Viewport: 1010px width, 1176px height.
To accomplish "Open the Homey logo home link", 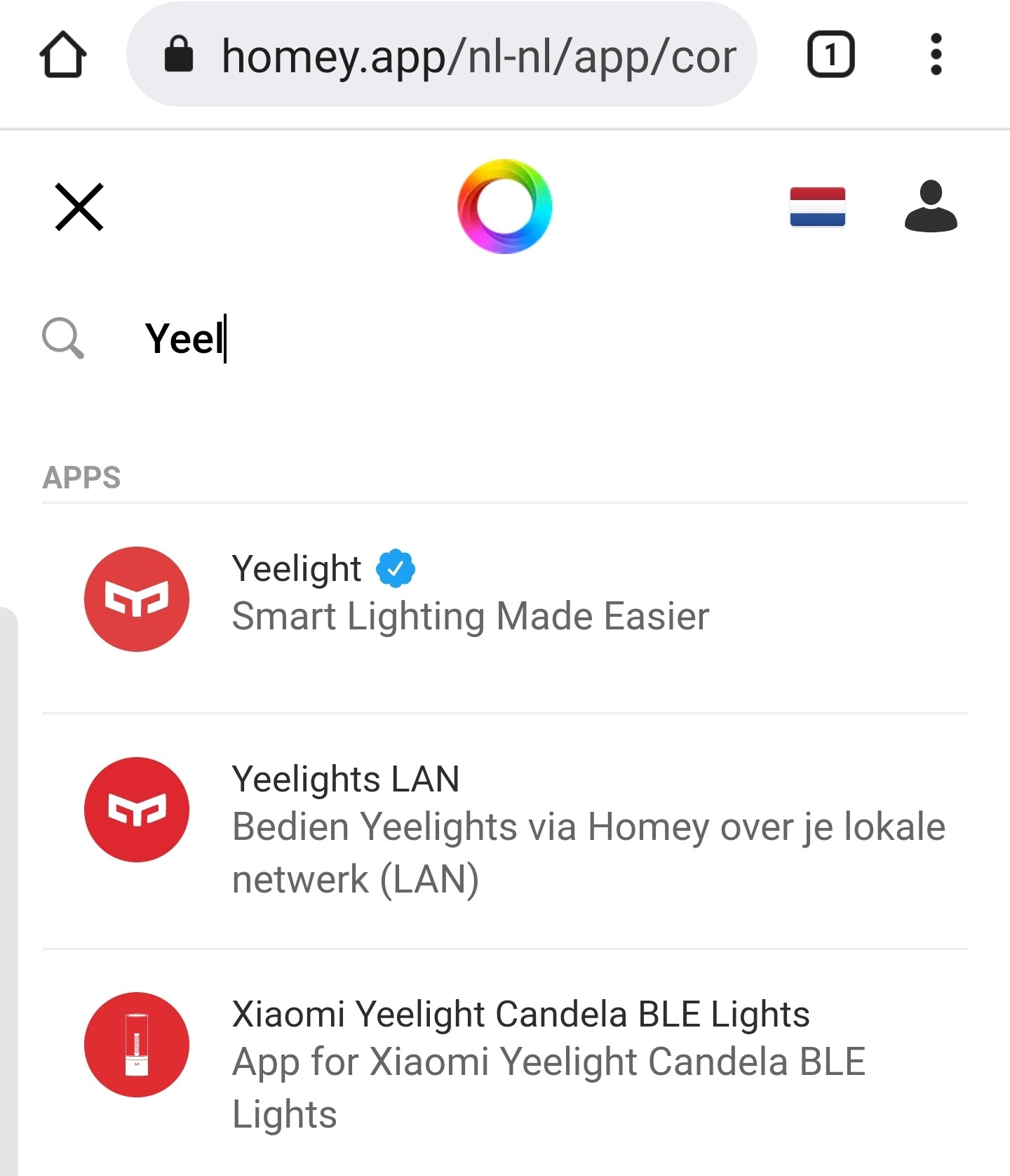I will (504, 206).
